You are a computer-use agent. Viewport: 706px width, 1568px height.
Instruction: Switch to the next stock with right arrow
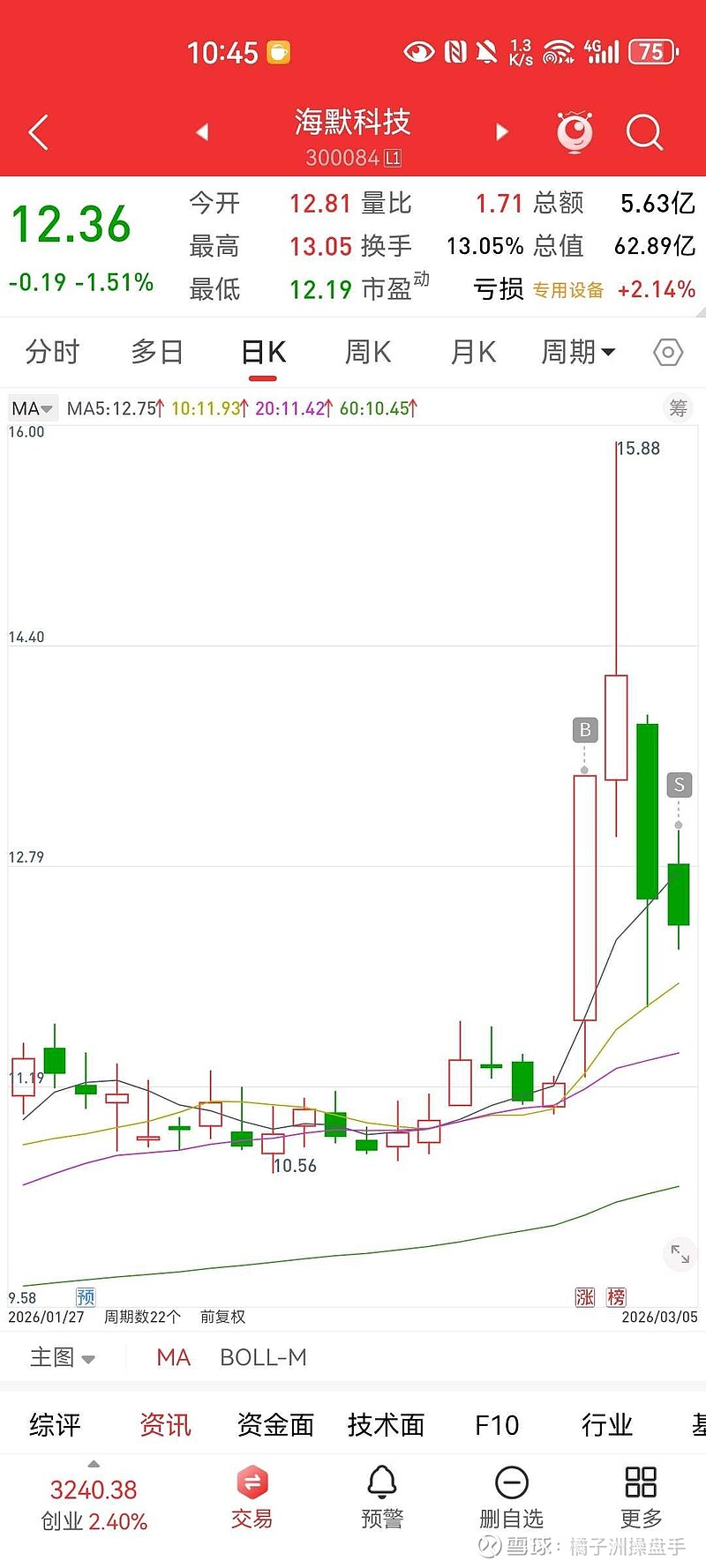tap(502, 132)
